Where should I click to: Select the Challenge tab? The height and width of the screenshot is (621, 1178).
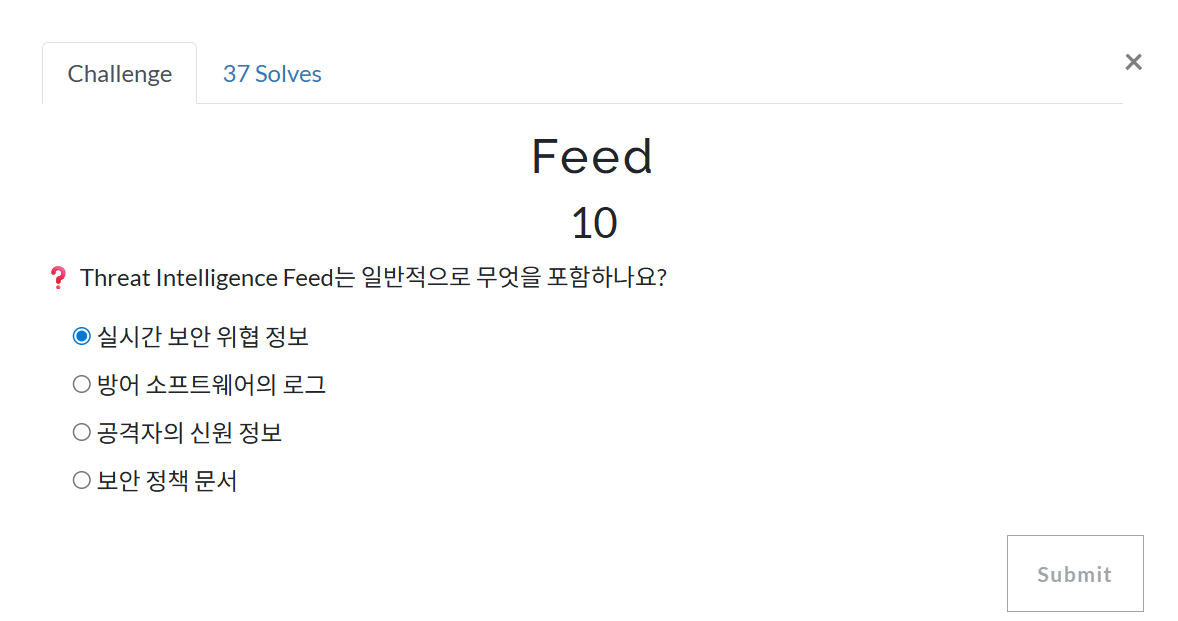pos(120,74)
